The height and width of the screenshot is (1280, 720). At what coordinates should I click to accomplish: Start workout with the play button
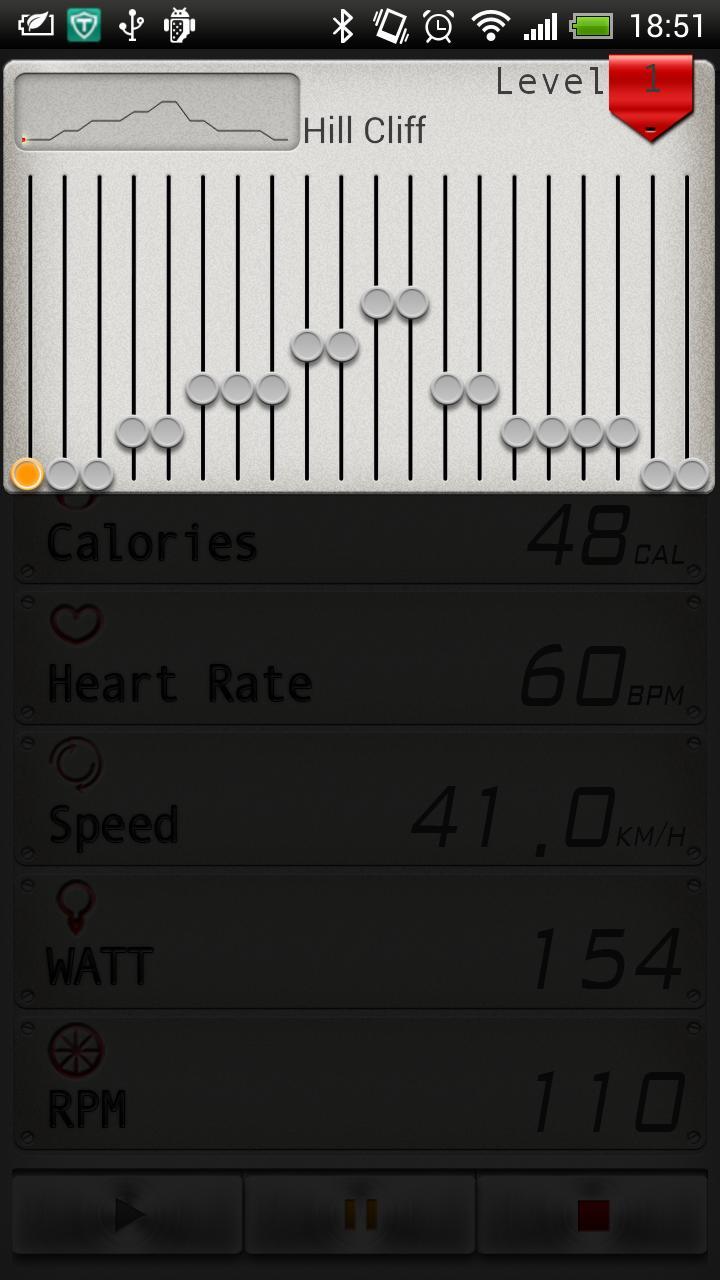point(129,1215)
